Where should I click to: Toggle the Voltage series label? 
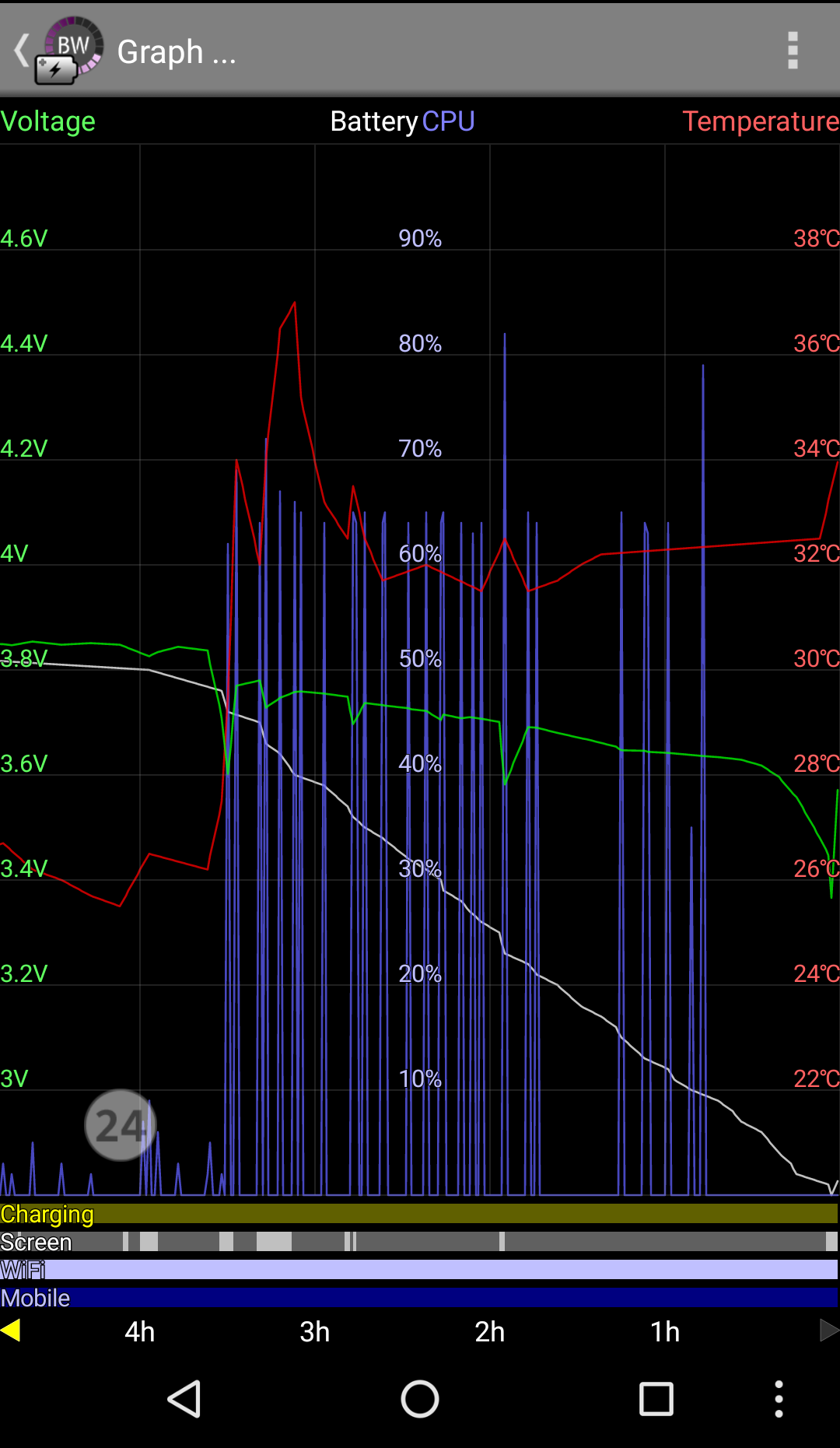pos(48,121)
